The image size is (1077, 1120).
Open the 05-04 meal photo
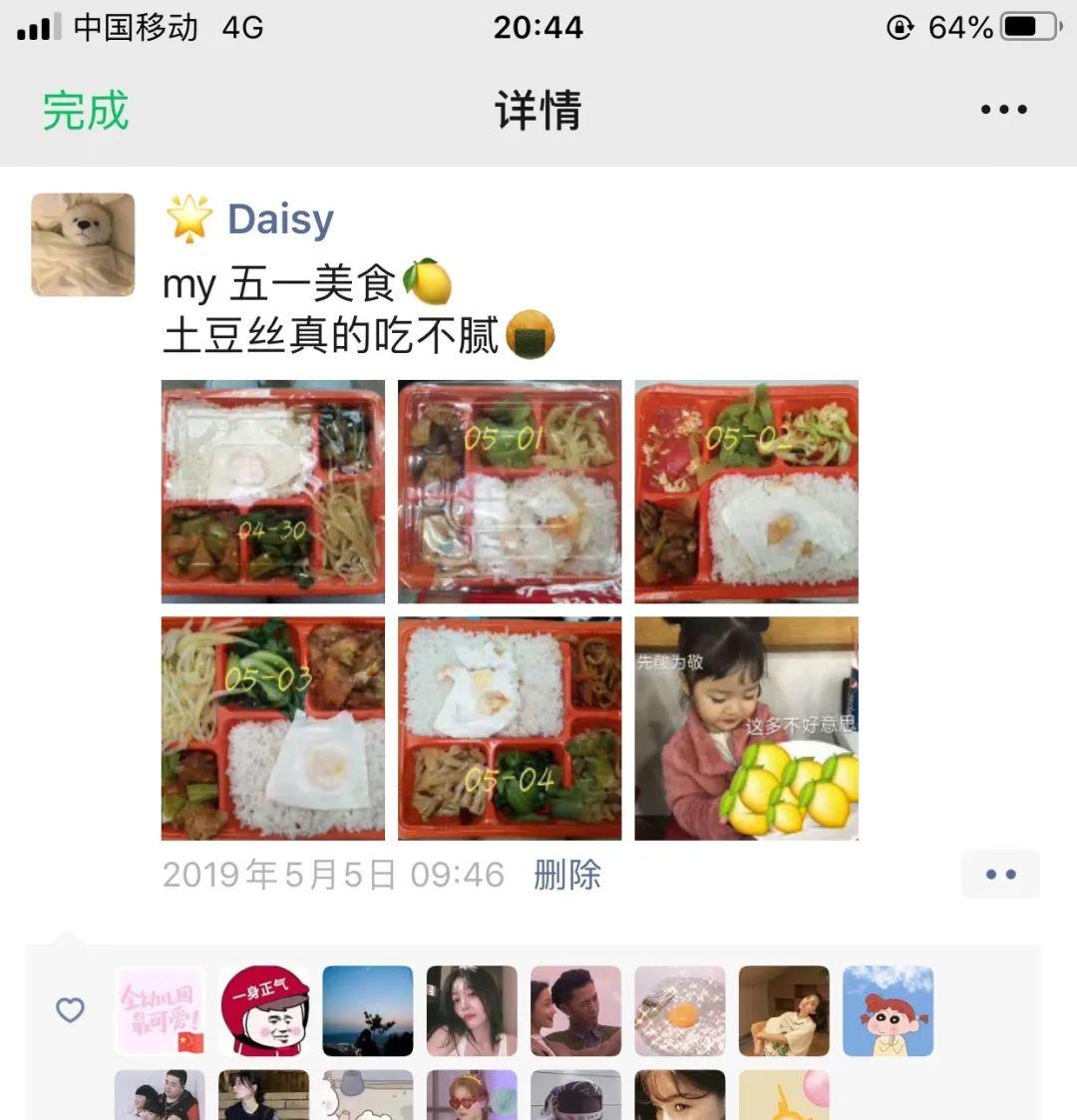click(510, 728)
